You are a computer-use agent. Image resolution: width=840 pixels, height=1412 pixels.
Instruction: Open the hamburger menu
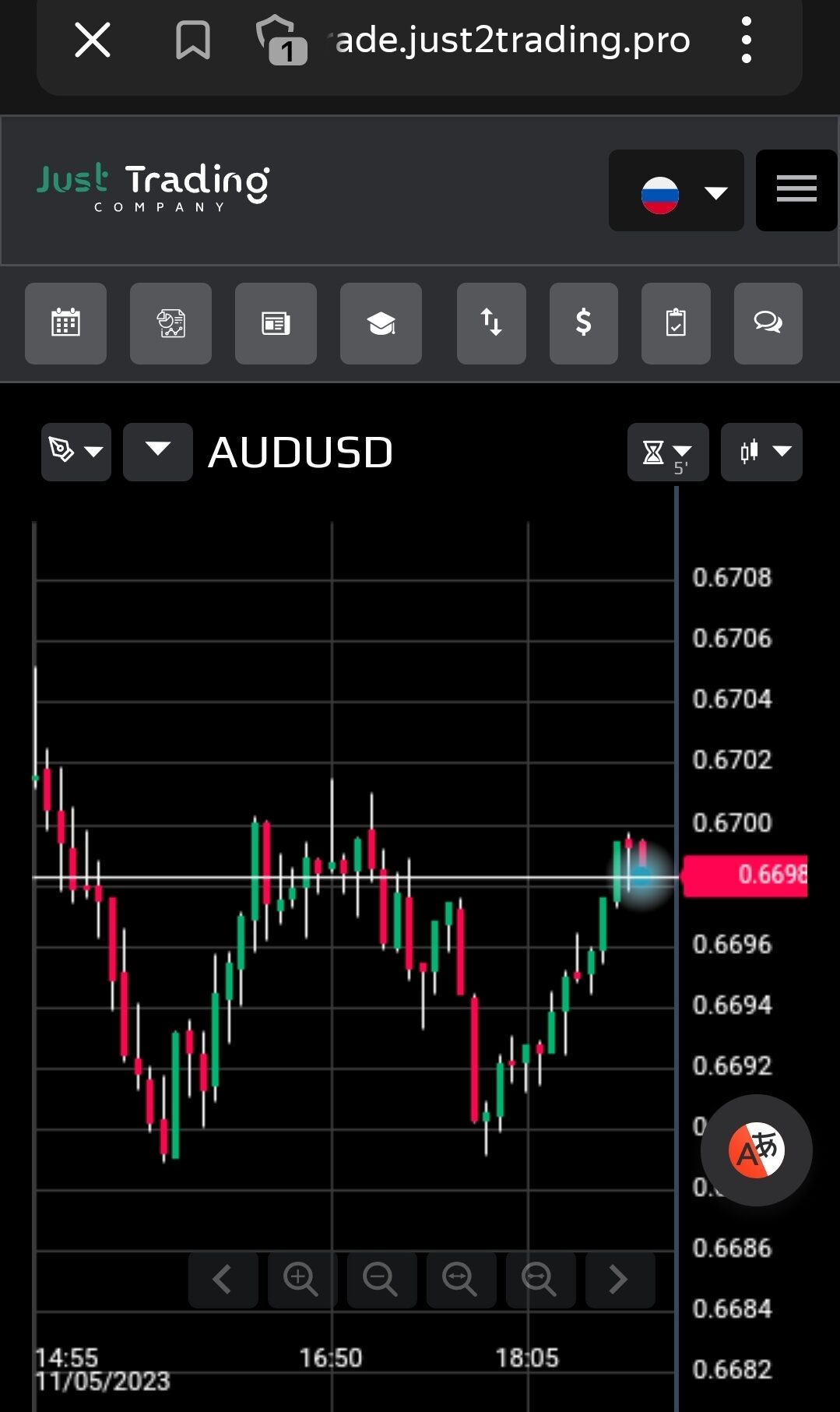[x=796, y=191]
